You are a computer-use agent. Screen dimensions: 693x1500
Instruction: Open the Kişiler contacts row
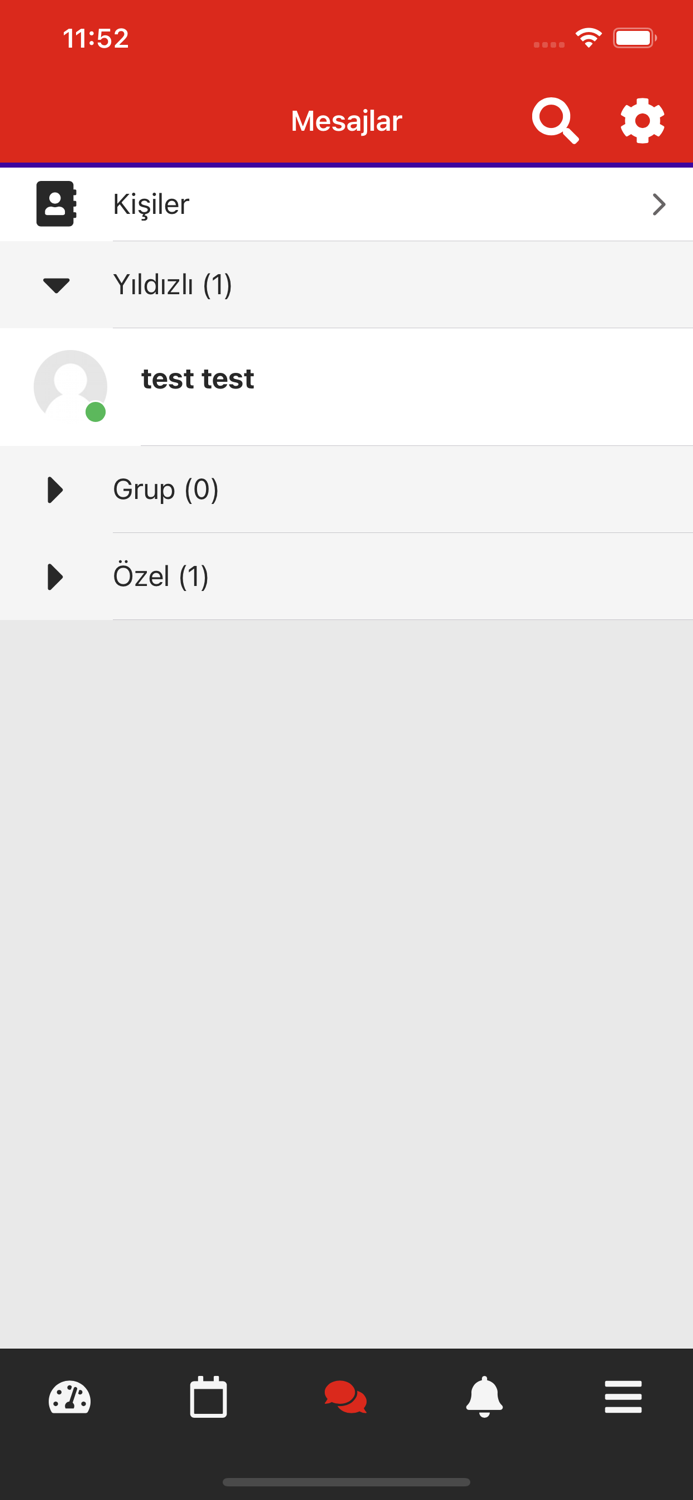(x=346, y=204)
